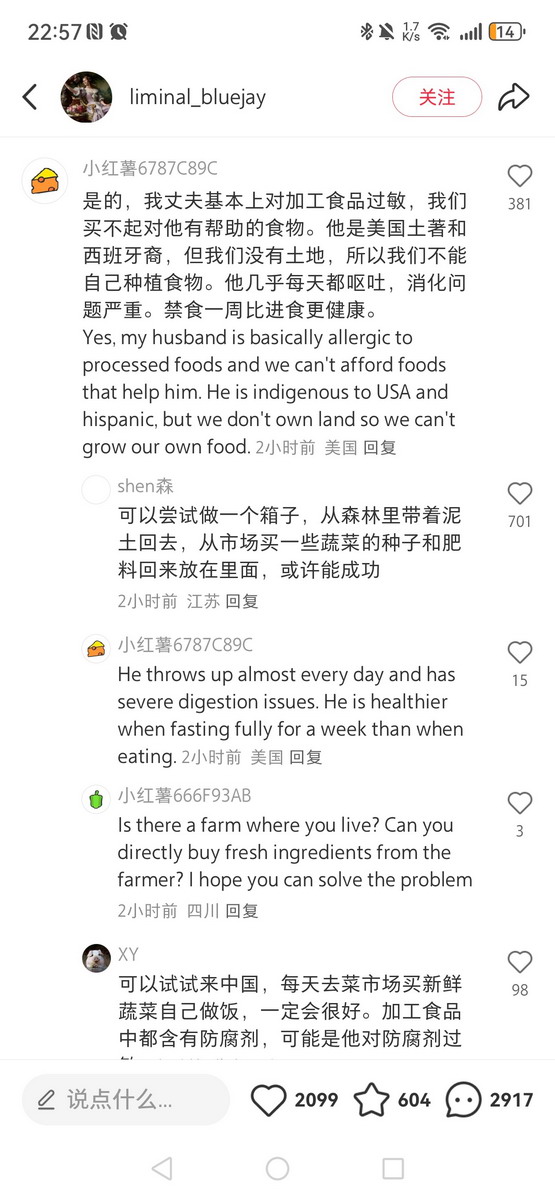Like shen森's comment about making a box
The height and width of the screenshot is (1198, 555).
click(x=520, y=494)
